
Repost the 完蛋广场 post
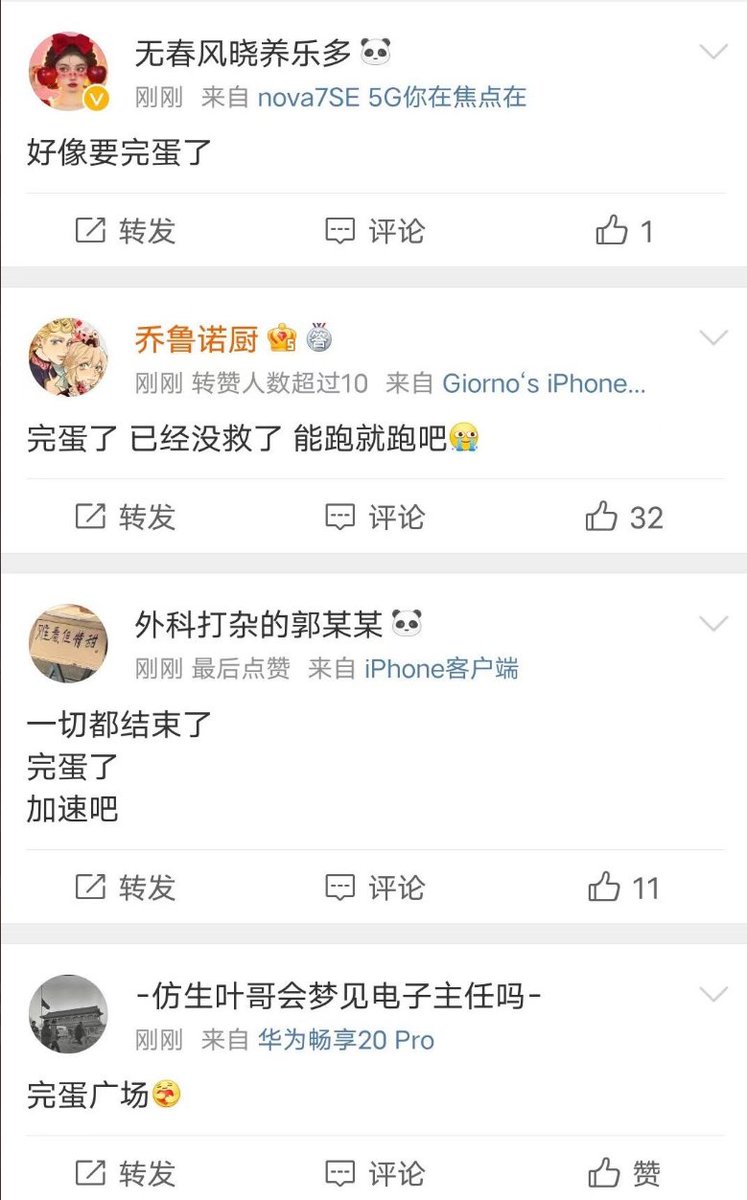pos(126,1173)
